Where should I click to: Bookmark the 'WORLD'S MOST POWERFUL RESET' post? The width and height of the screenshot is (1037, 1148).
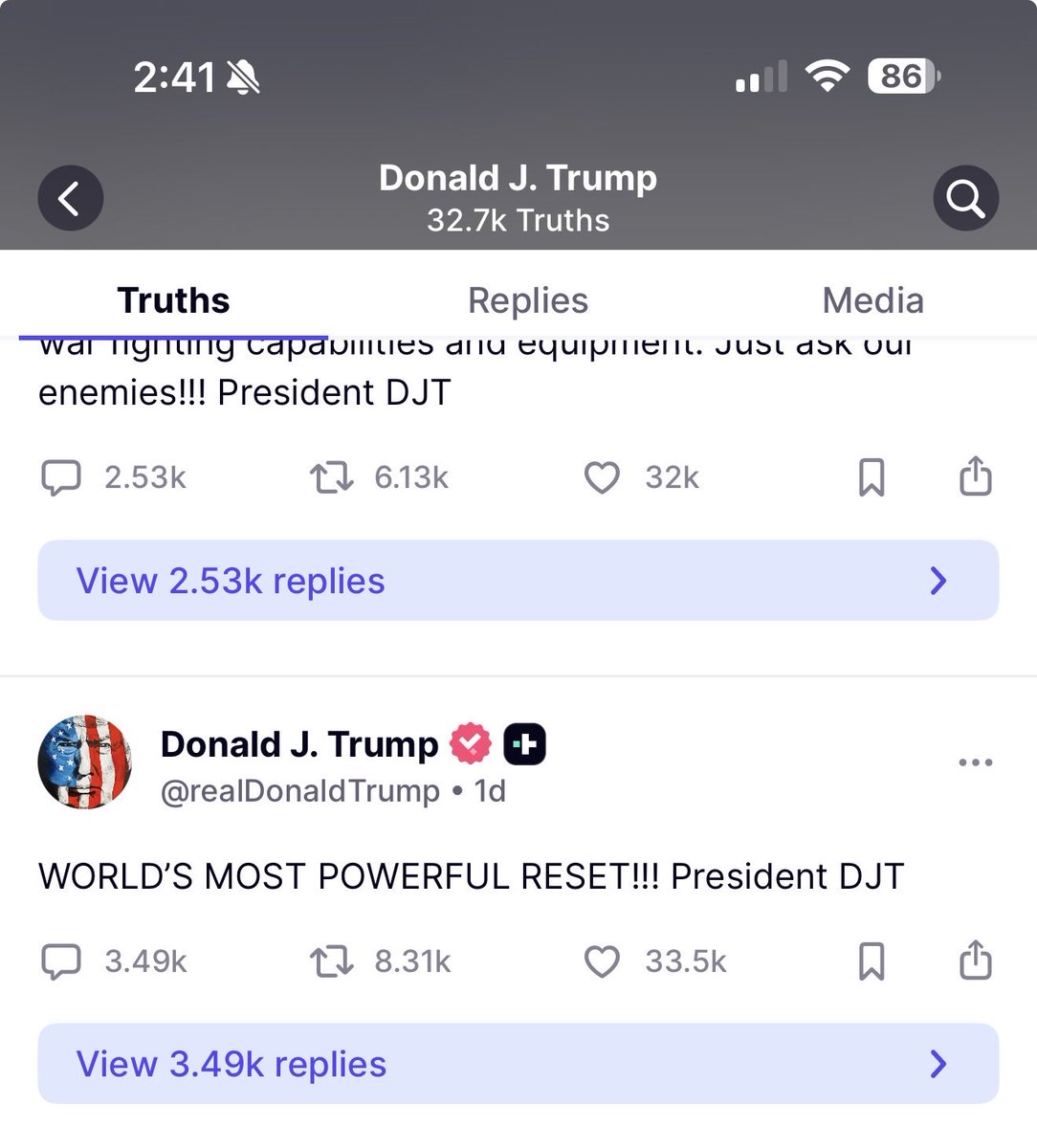pos(871,961)
